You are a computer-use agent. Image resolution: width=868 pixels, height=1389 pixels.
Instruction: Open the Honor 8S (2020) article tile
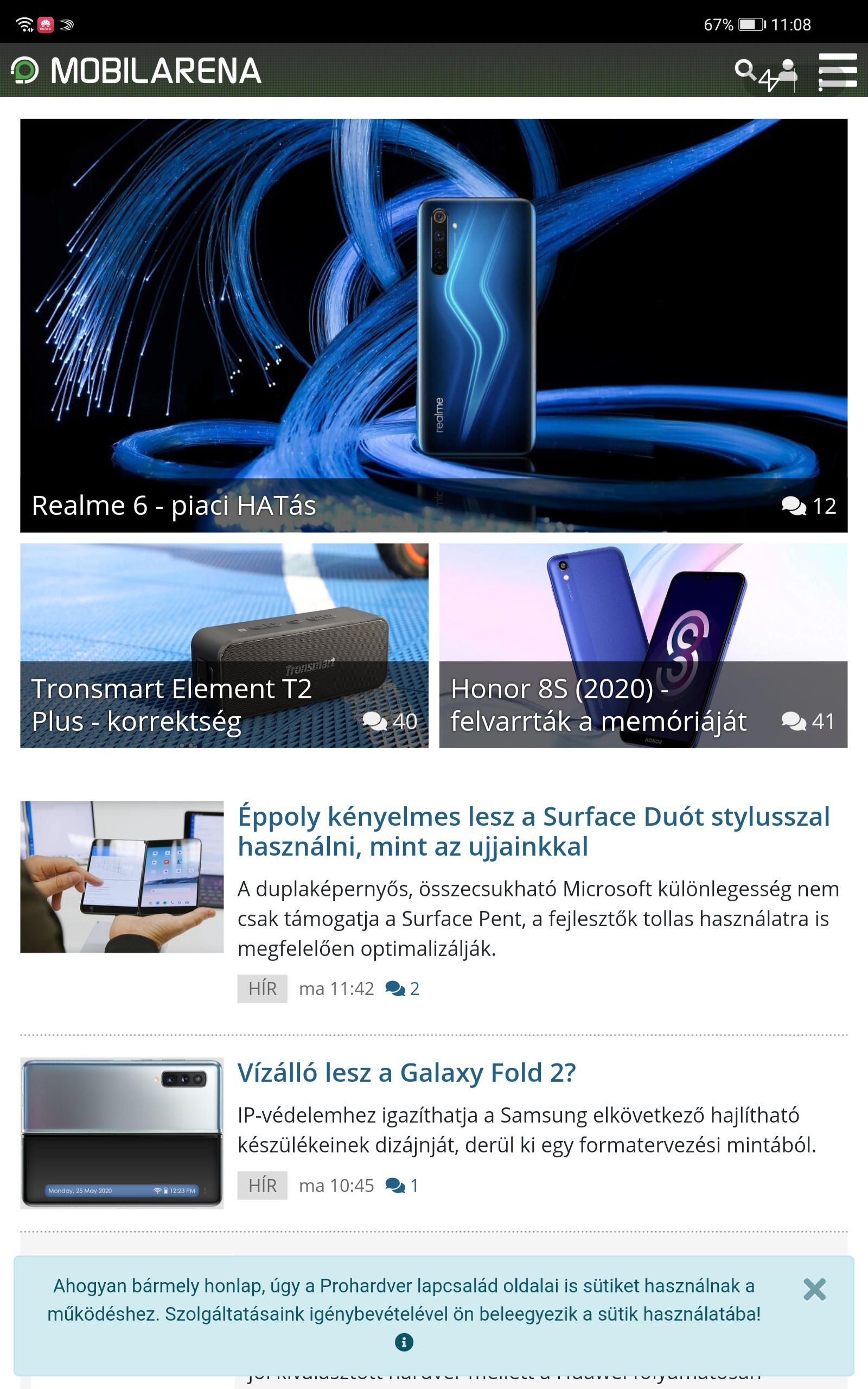click(643, 645)
